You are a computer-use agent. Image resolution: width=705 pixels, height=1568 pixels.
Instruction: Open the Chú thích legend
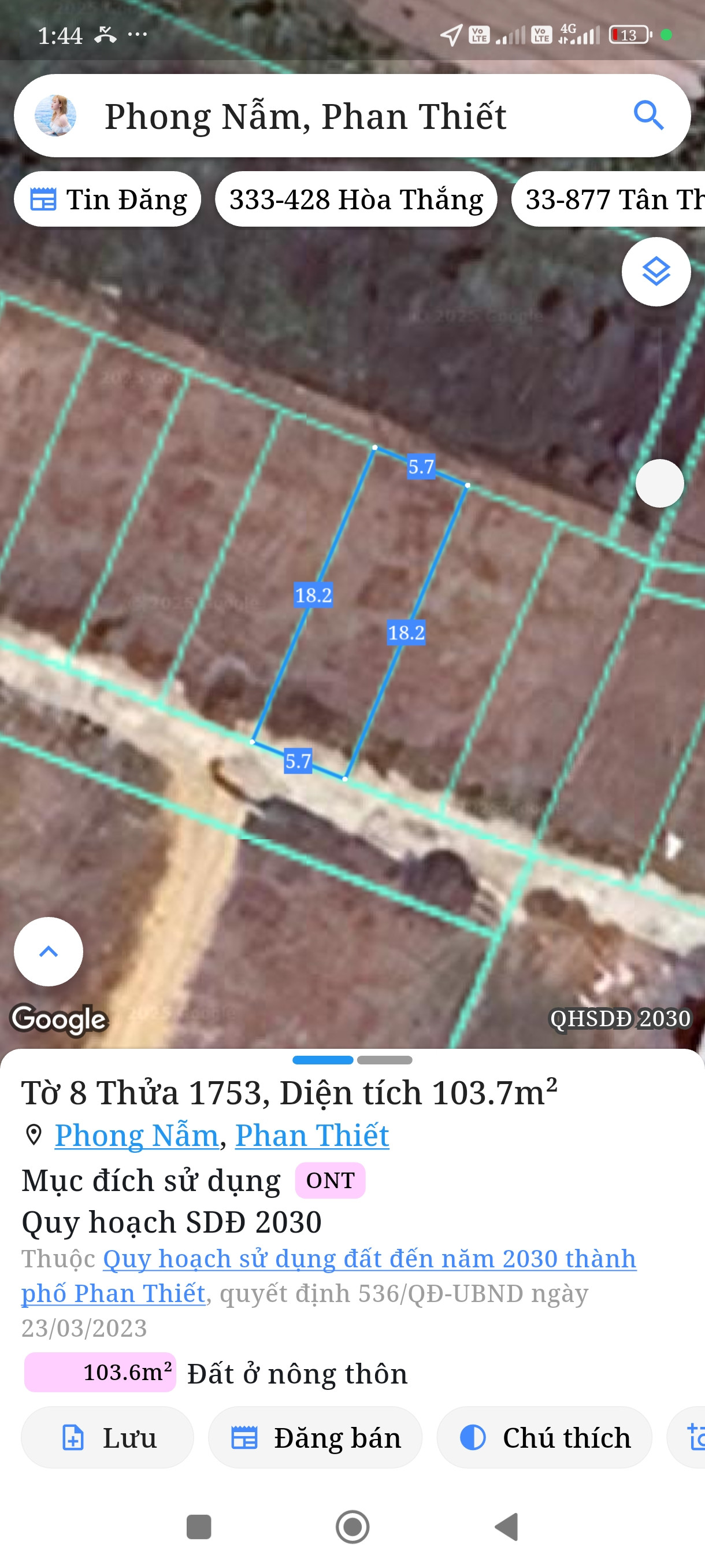pos(544,1438)
